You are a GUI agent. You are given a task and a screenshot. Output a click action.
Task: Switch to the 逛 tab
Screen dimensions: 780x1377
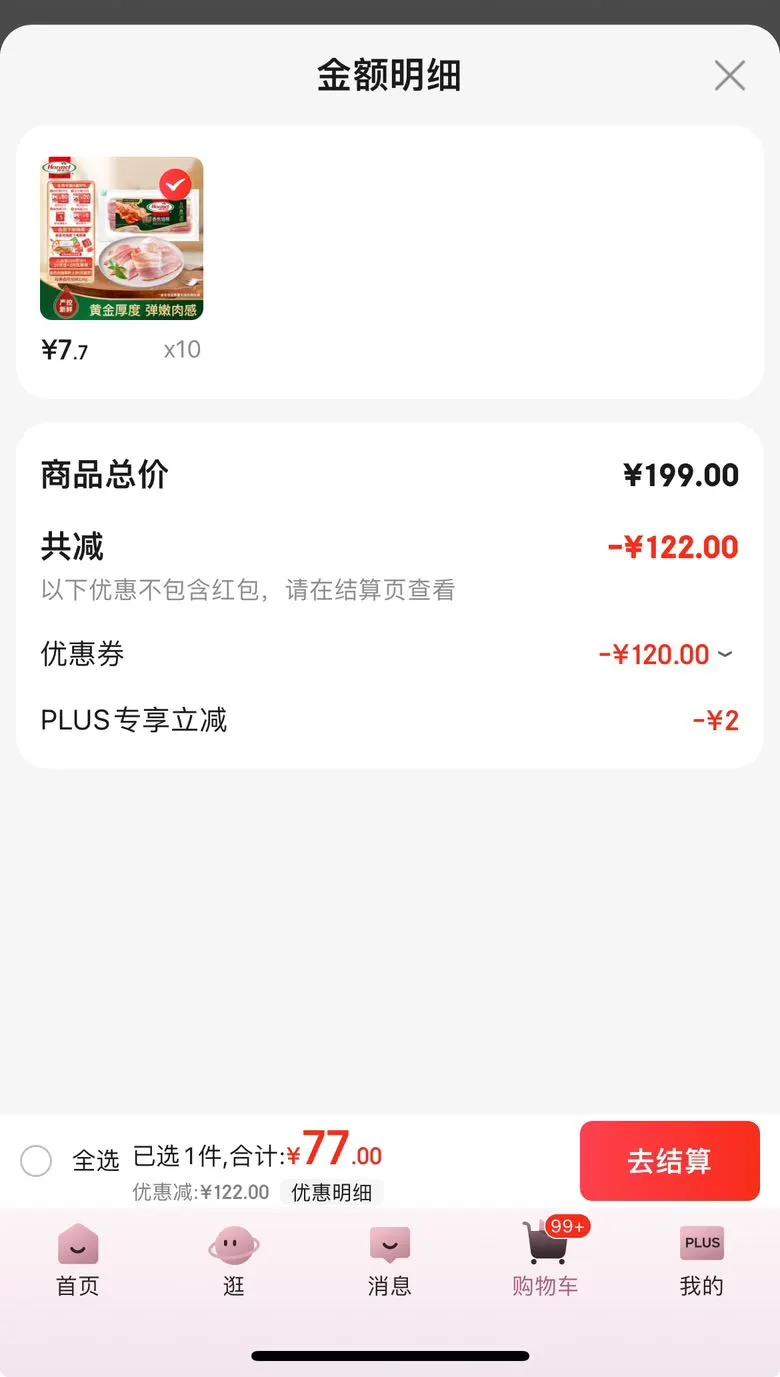[234, 1260]
